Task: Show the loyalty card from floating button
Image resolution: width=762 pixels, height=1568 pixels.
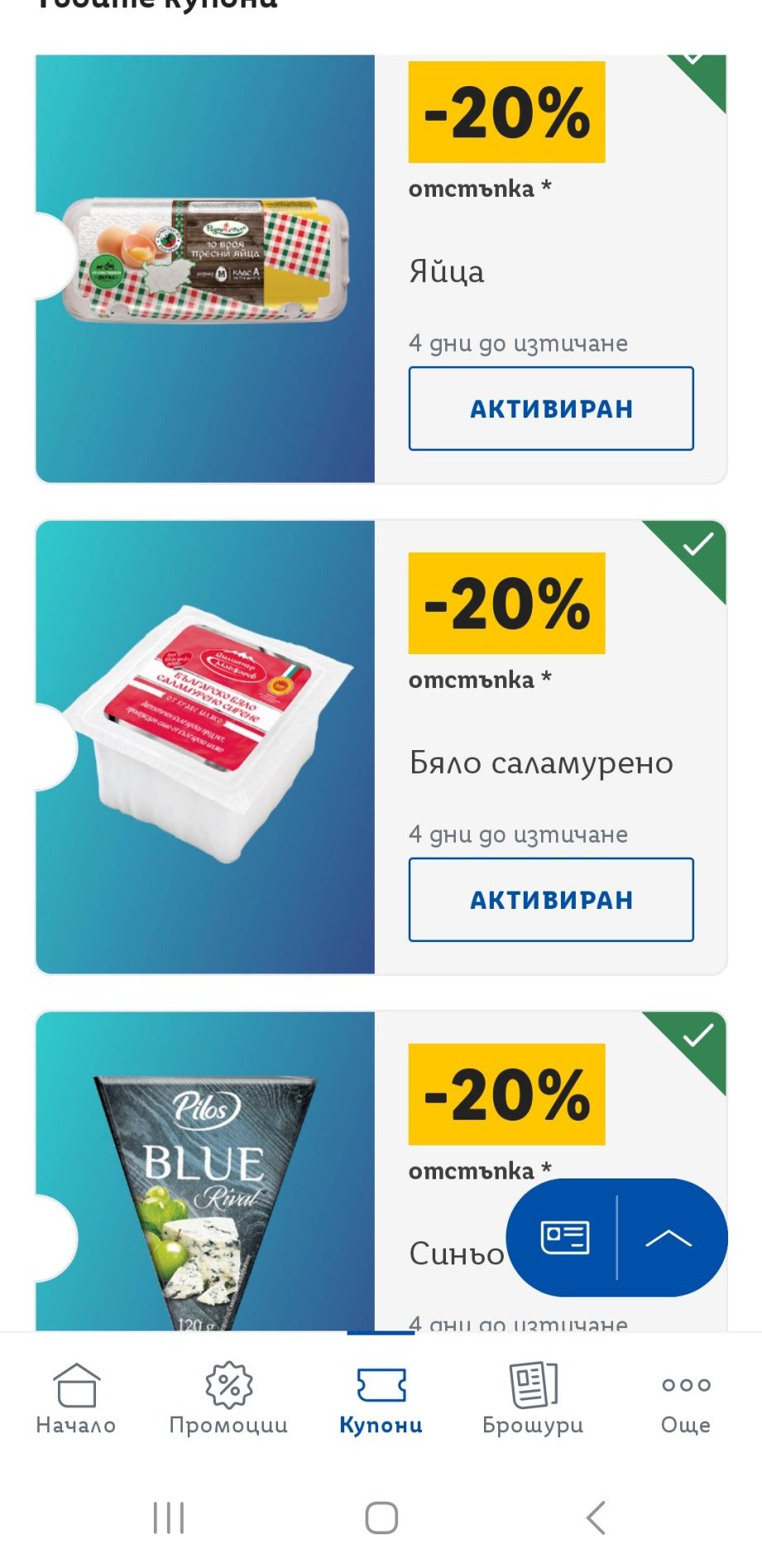Action: (x=564, y=1238)
